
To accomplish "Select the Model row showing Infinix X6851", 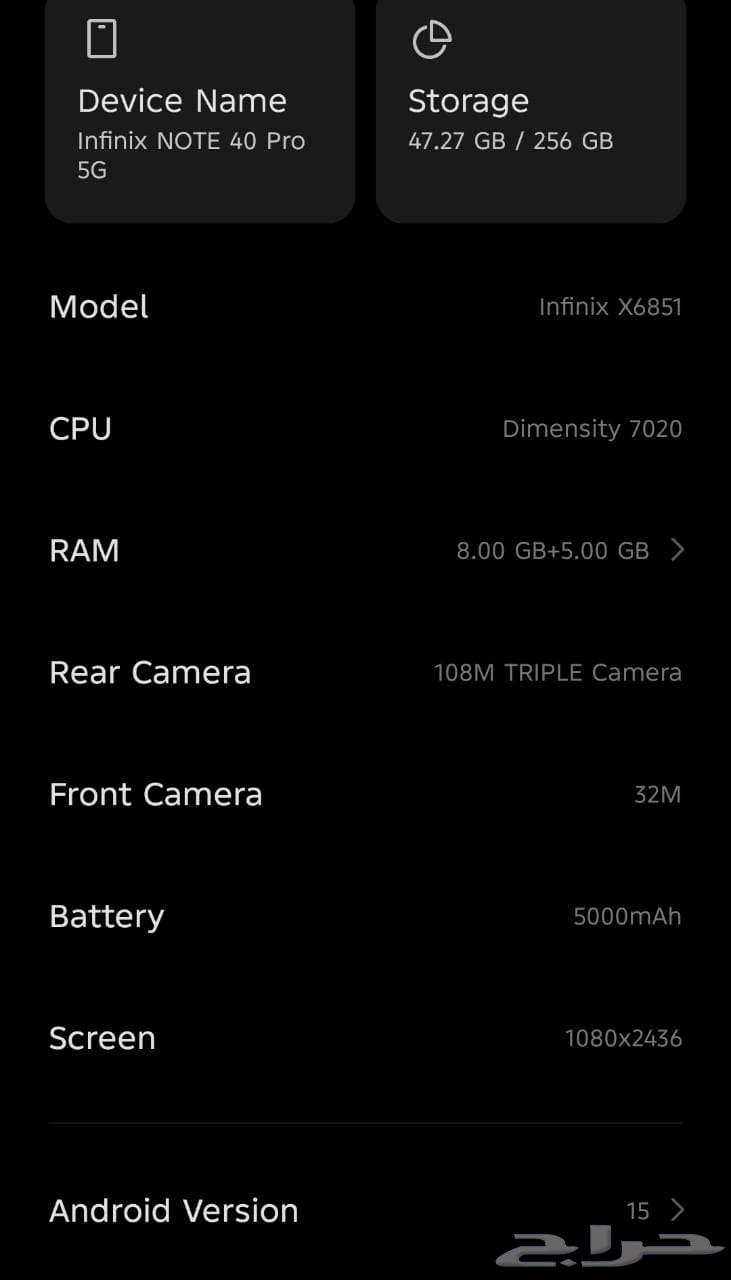I will point(365,306).
